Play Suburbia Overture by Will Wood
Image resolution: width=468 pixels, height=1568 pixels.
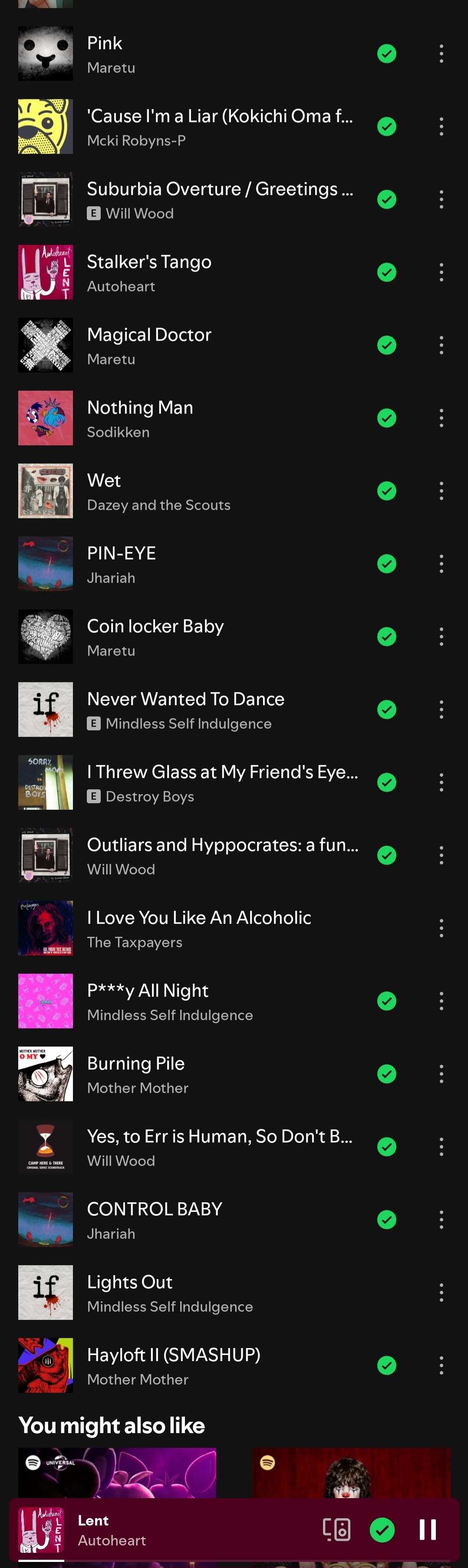[x=183, y=200]
